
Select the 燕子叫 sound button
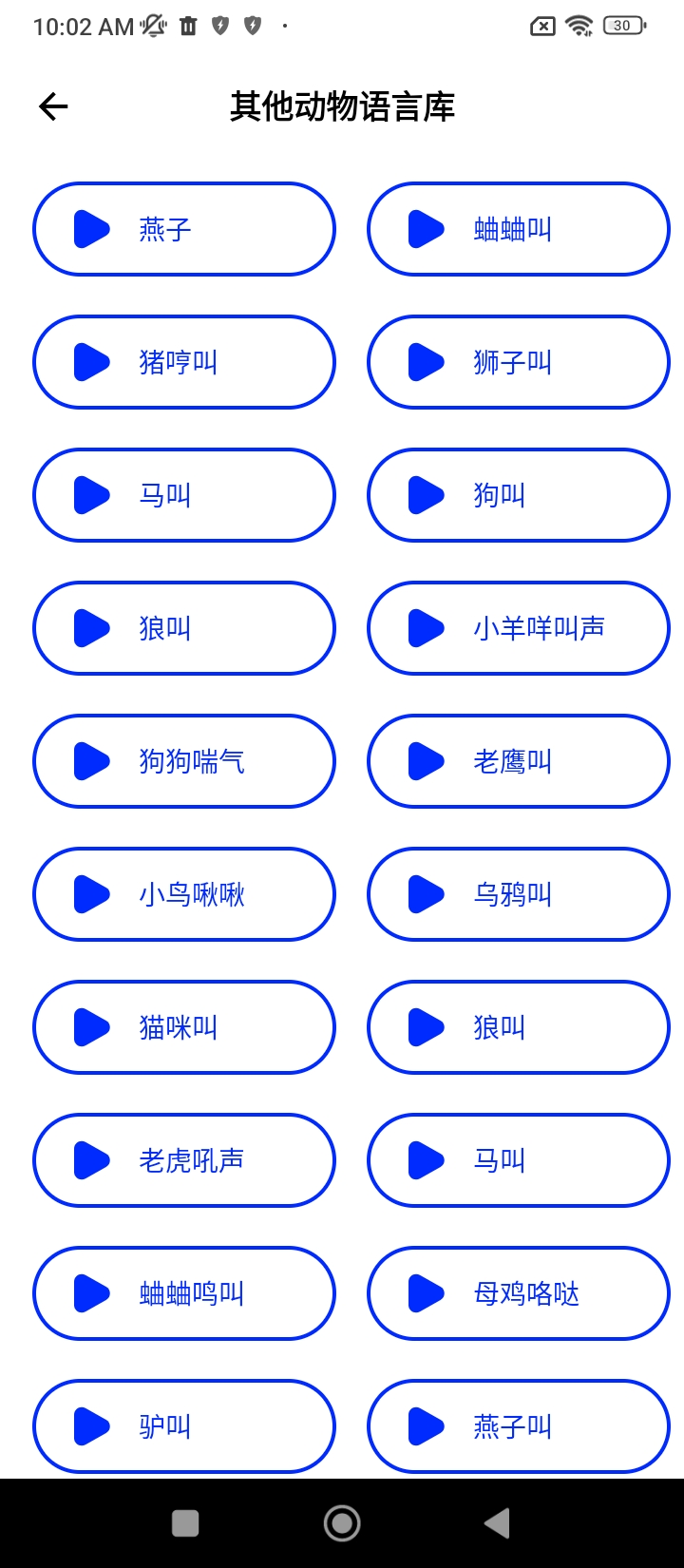click(x=519, y=1426)
